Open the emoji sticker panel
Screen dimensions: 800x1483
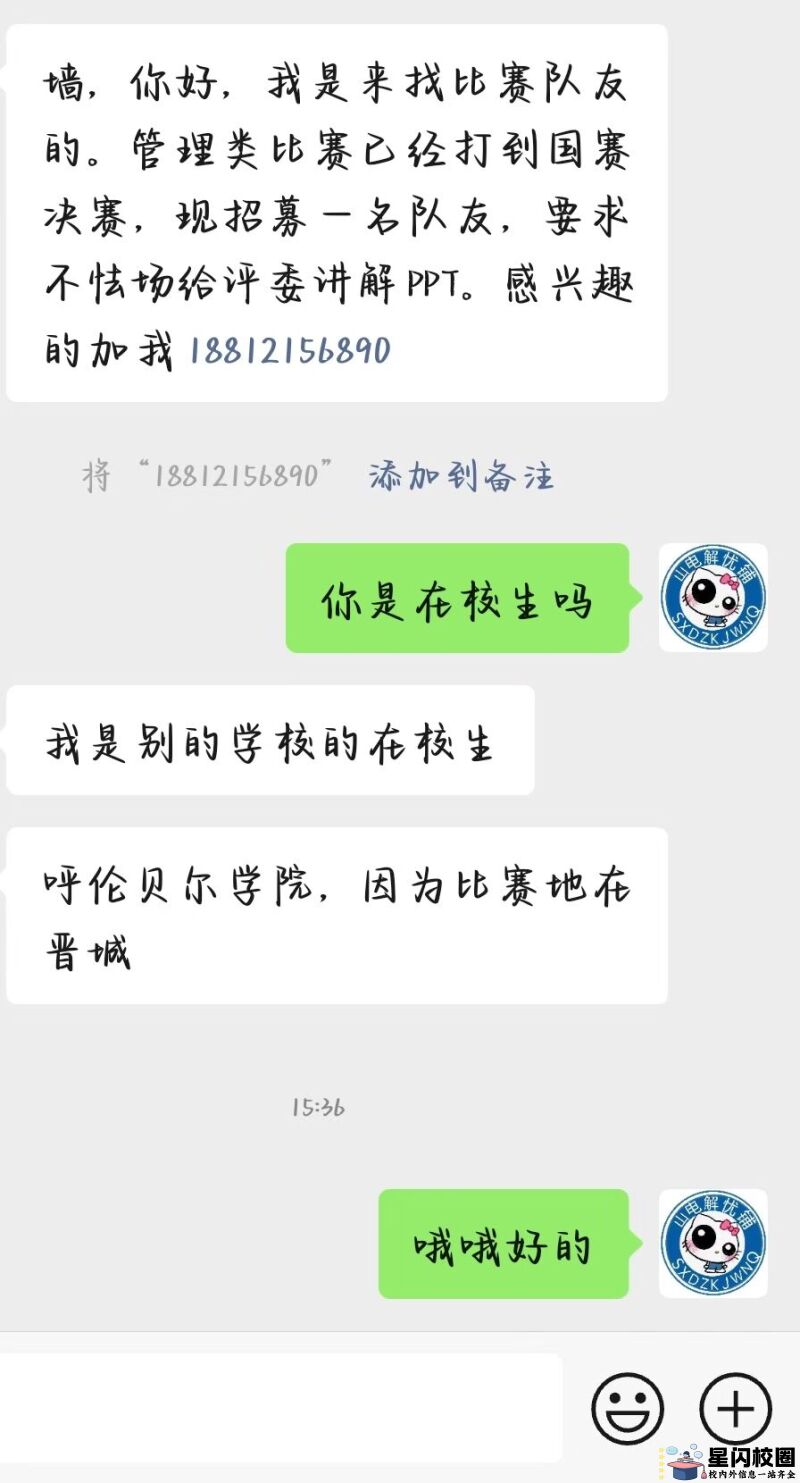627,1409
